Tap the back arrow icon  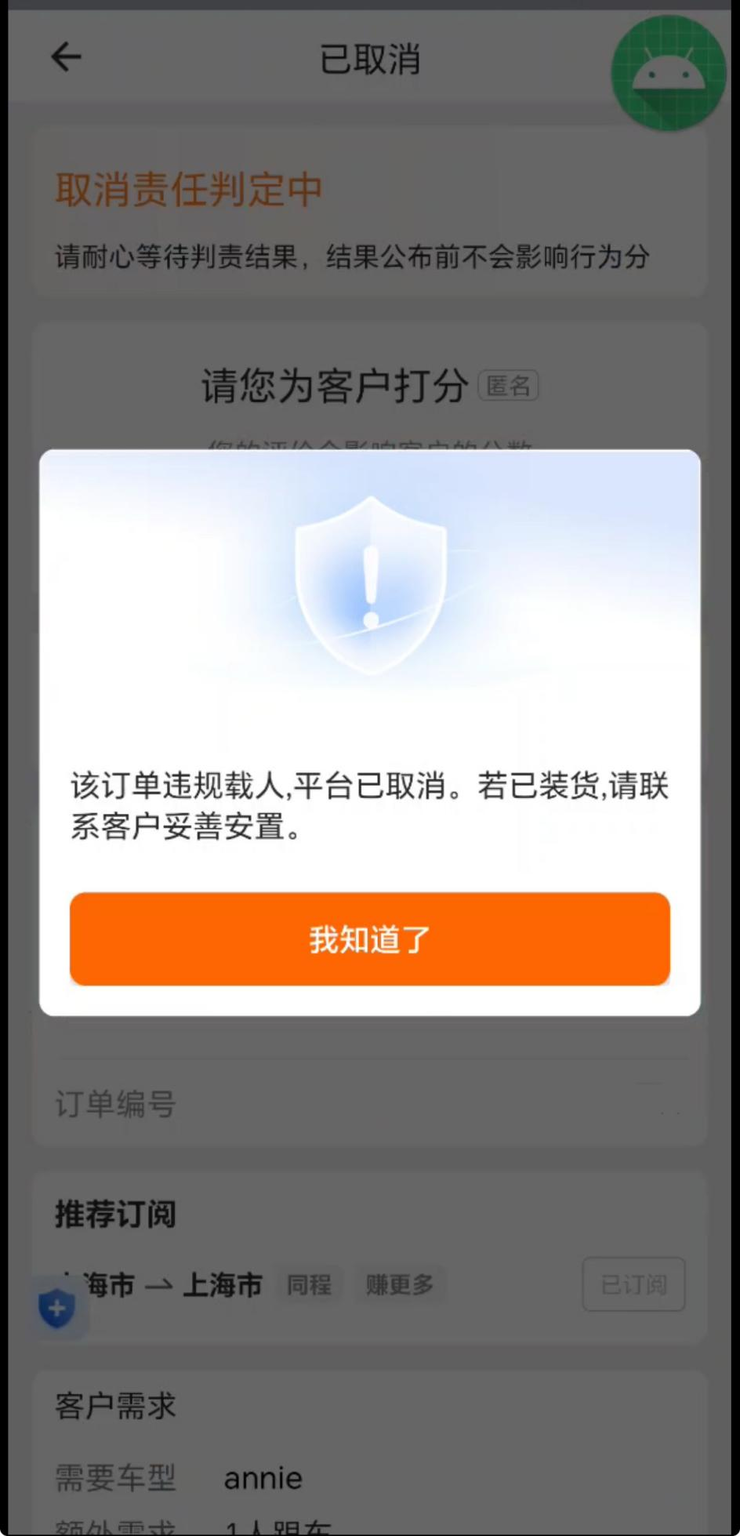[66, 57]
